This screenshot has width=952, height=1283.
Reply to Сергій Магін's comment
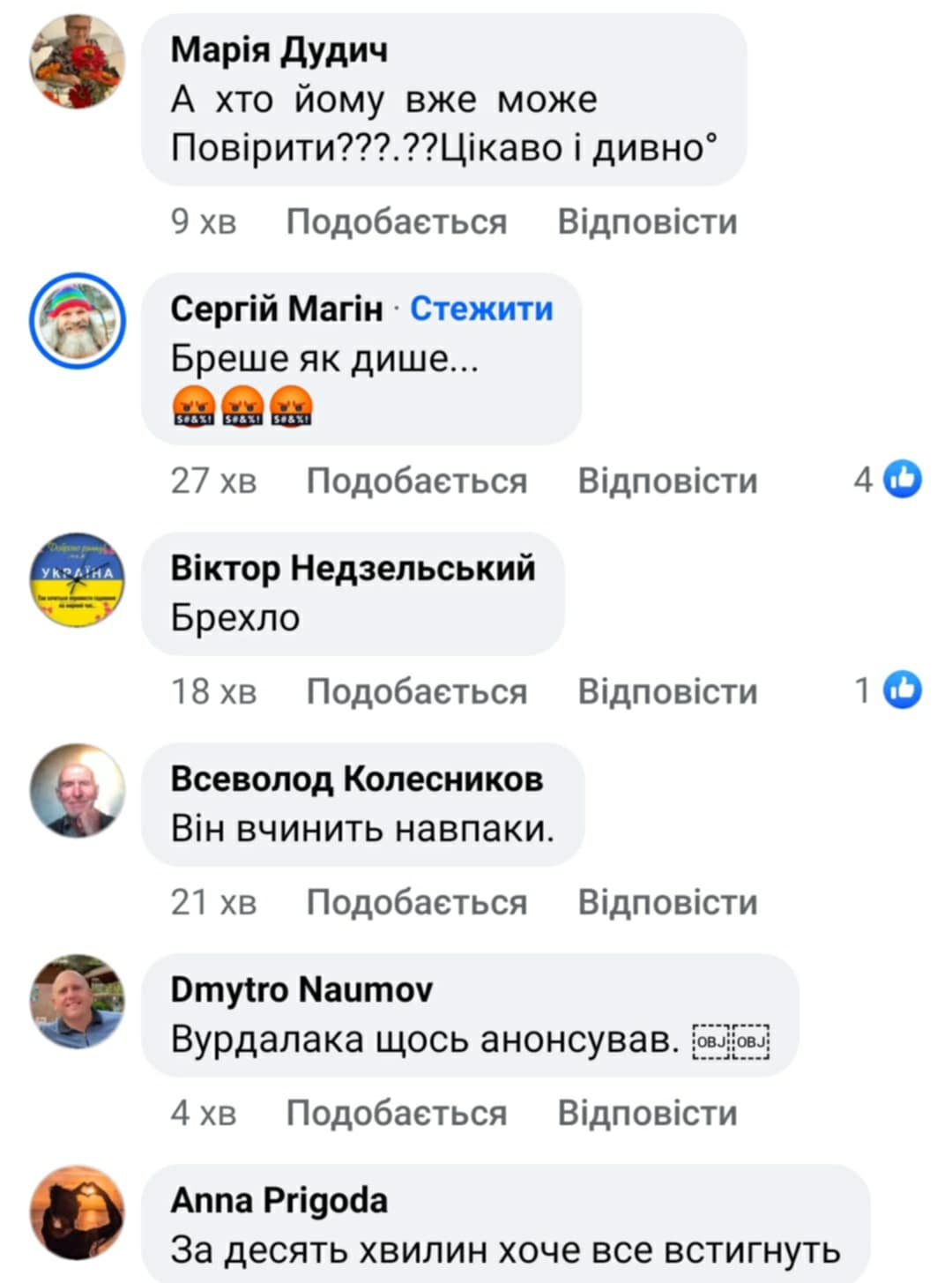click(x=667, y=481)
